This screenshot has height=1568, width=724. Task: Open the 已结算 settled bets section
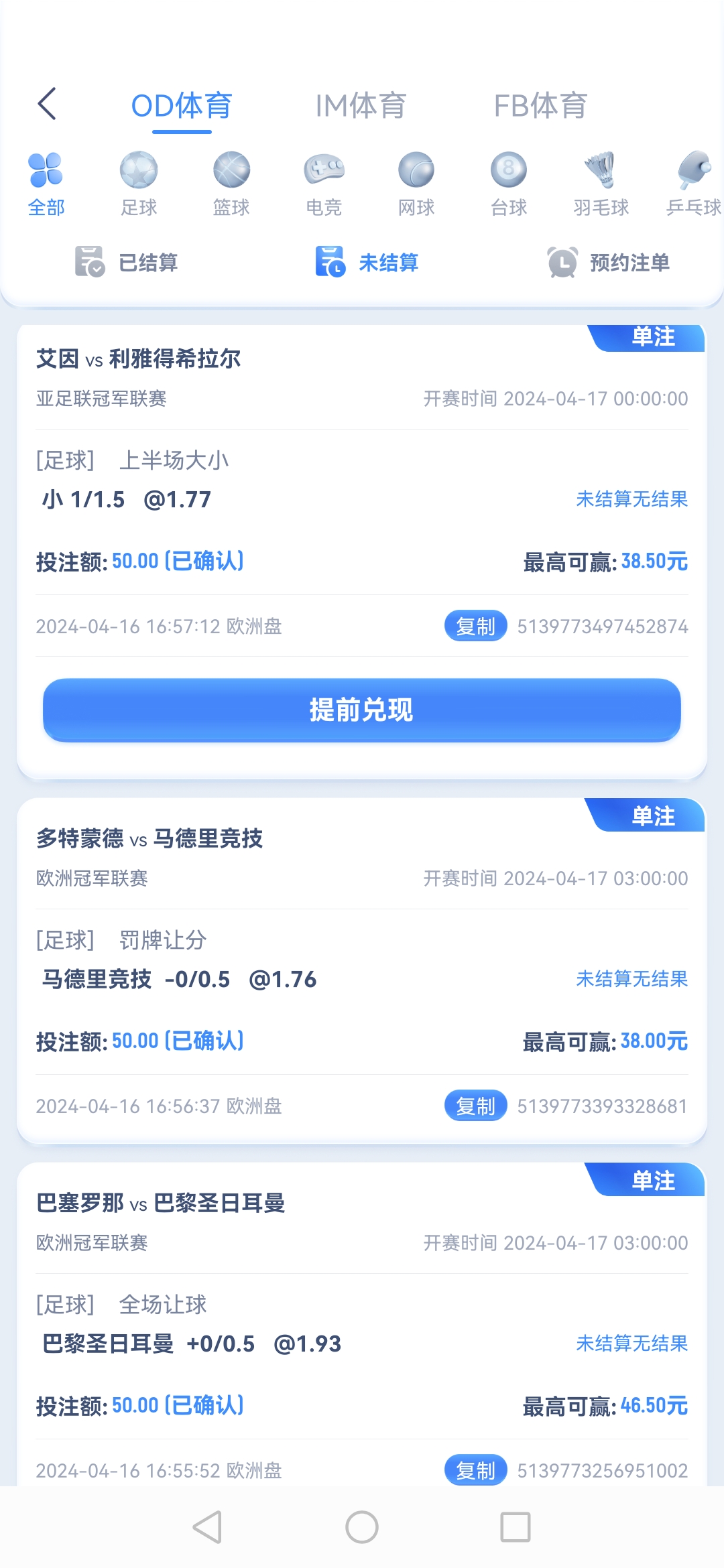(x=127, y=262)
